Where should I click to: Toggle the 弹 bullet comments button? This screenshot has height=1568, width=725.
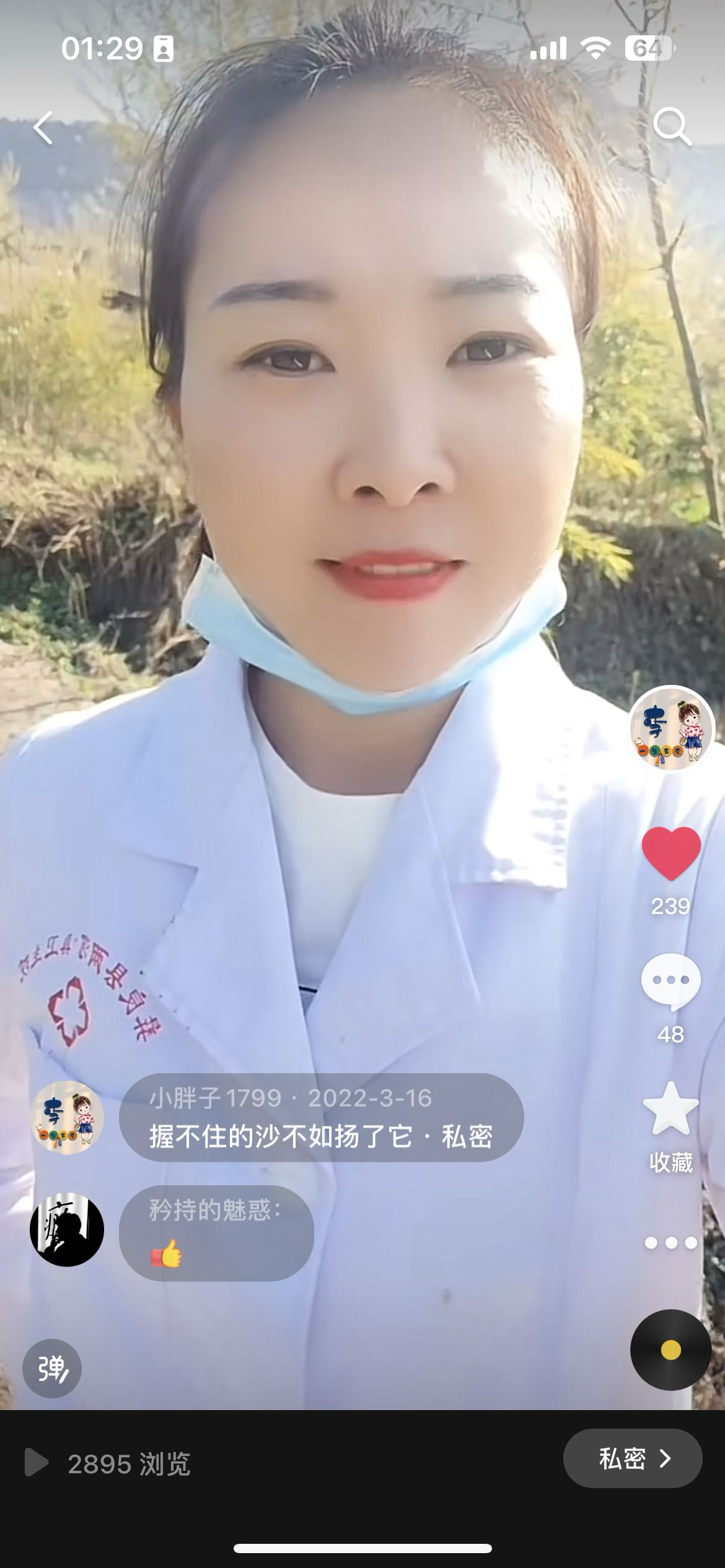click(52, 1369)
